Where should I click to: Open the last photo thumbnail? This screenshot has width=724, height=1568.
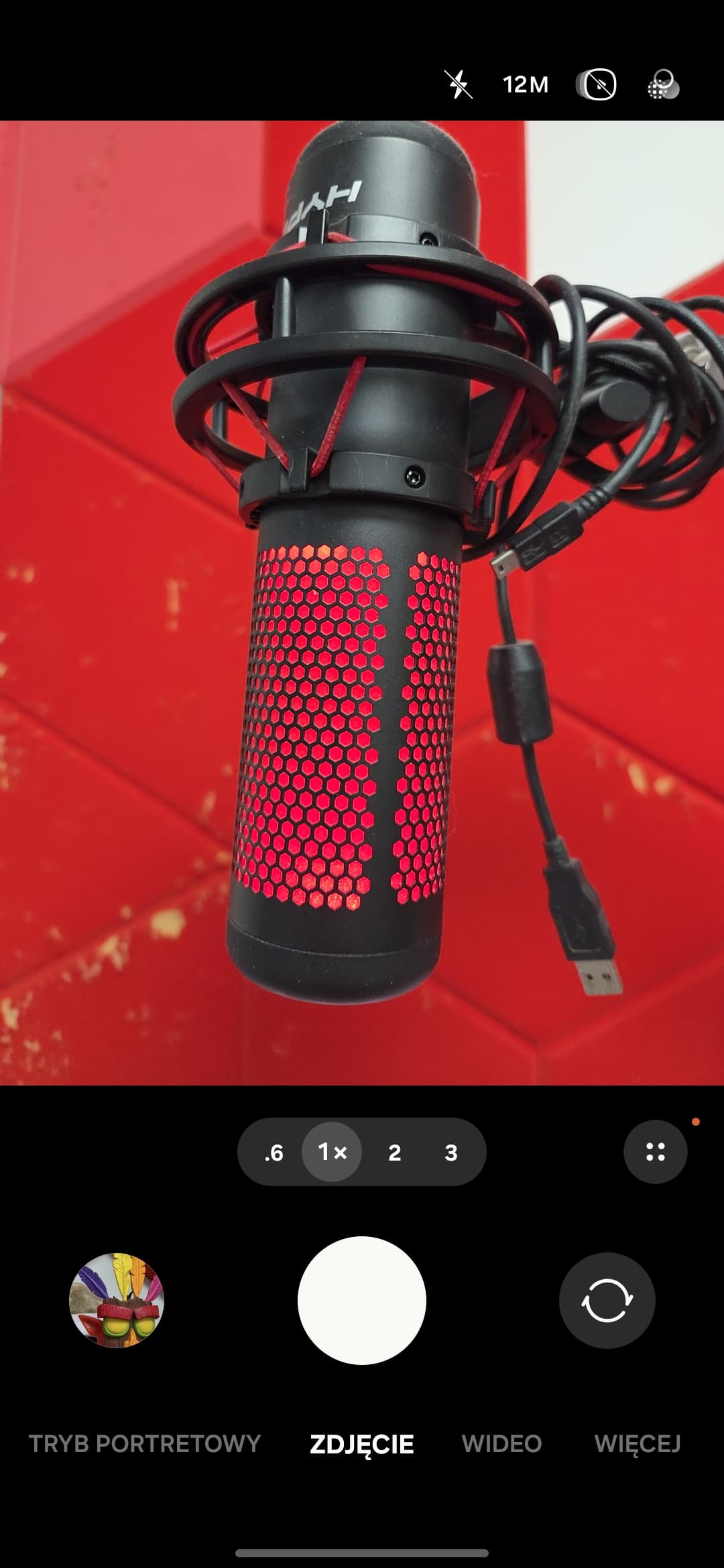(x=117, y=1300)
